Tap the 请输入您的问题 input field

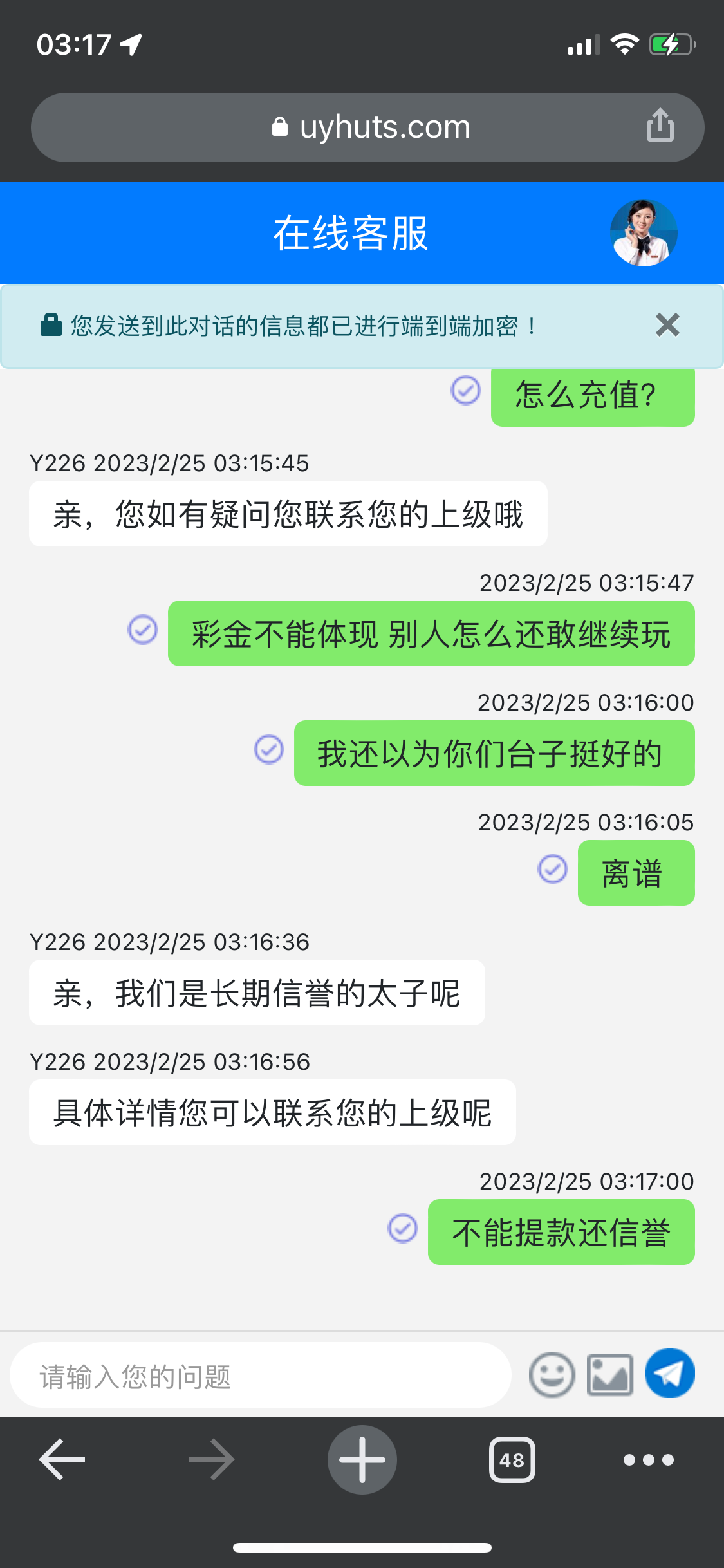tap(257, 1374)
